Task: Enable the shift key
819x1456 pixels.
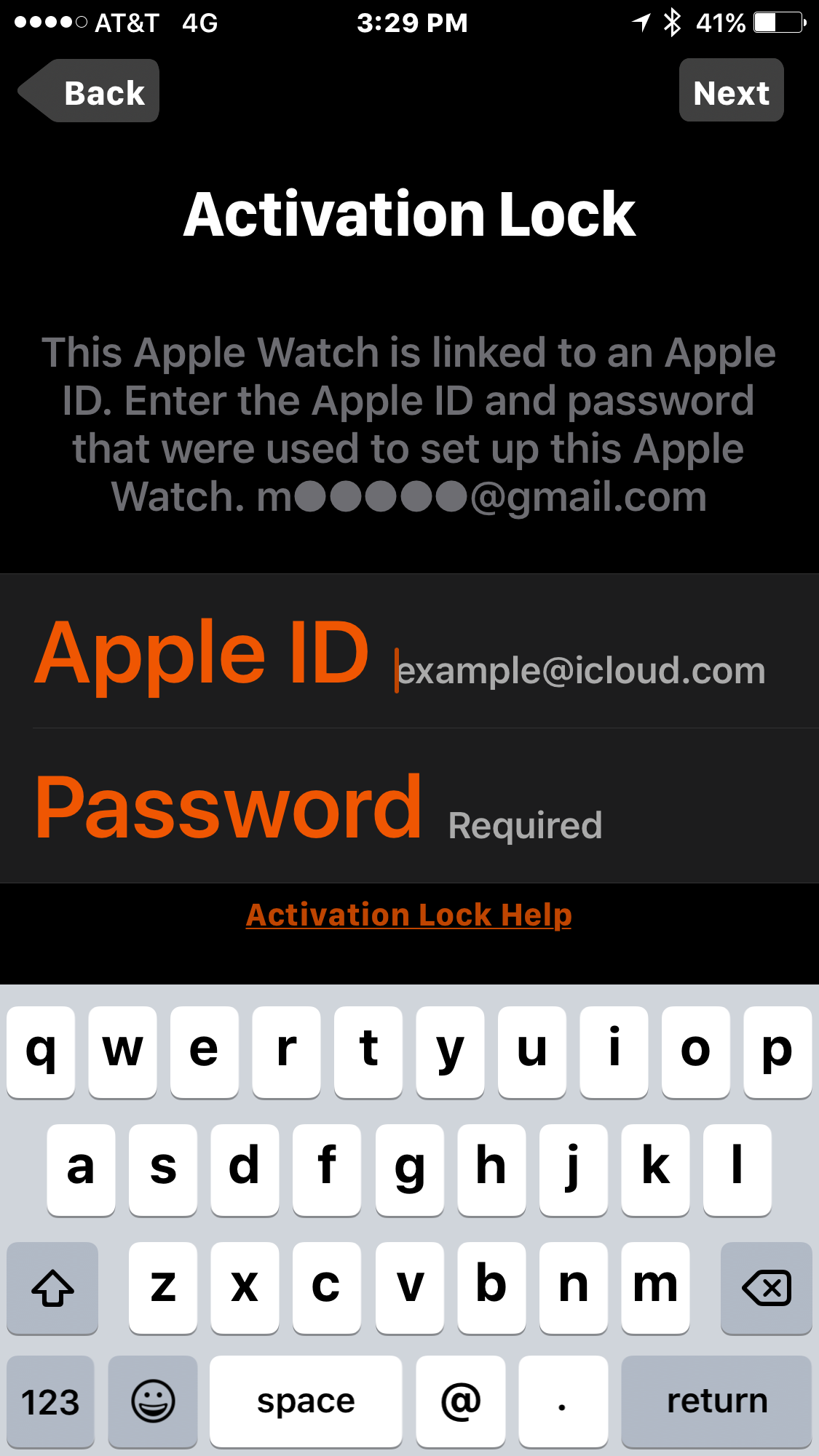Action: click(52, 1288)
